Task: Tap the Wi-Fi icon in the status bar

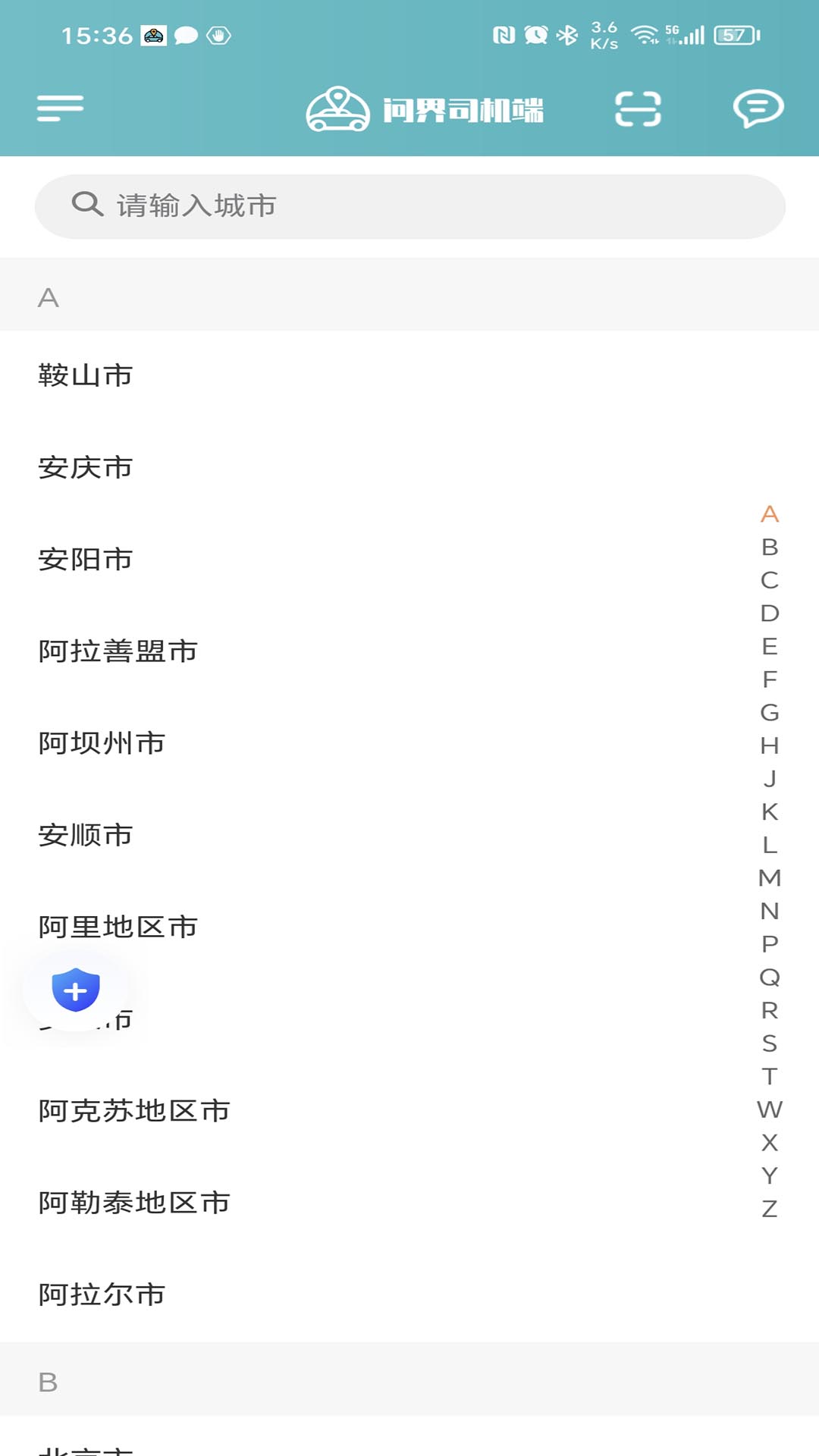Action: 645,33
